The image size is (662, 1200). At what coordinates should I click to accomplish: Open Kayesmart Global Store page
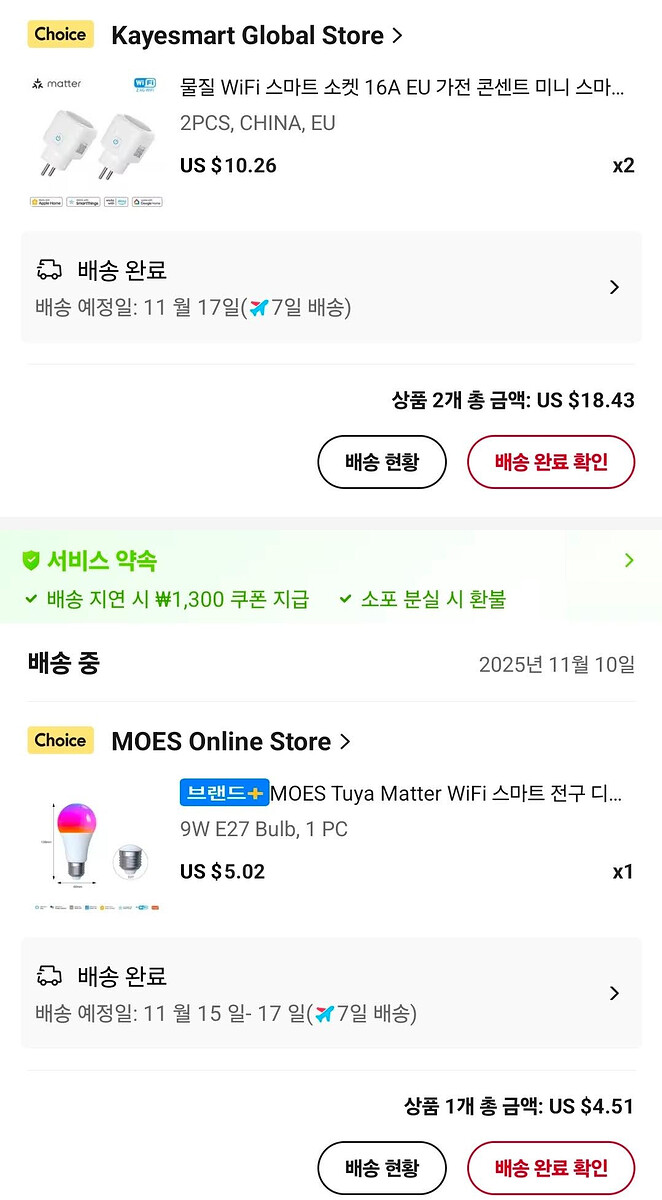256,36
